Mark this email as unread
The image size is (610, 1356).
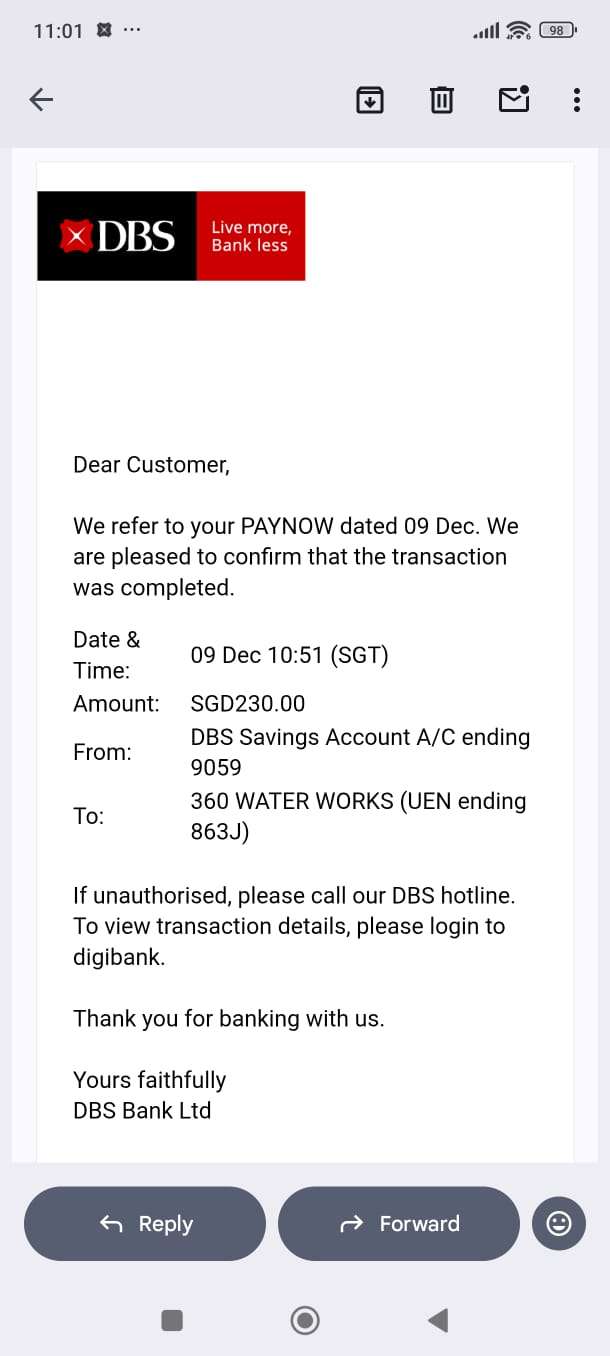pyautogui.click(x=513, y=99)
